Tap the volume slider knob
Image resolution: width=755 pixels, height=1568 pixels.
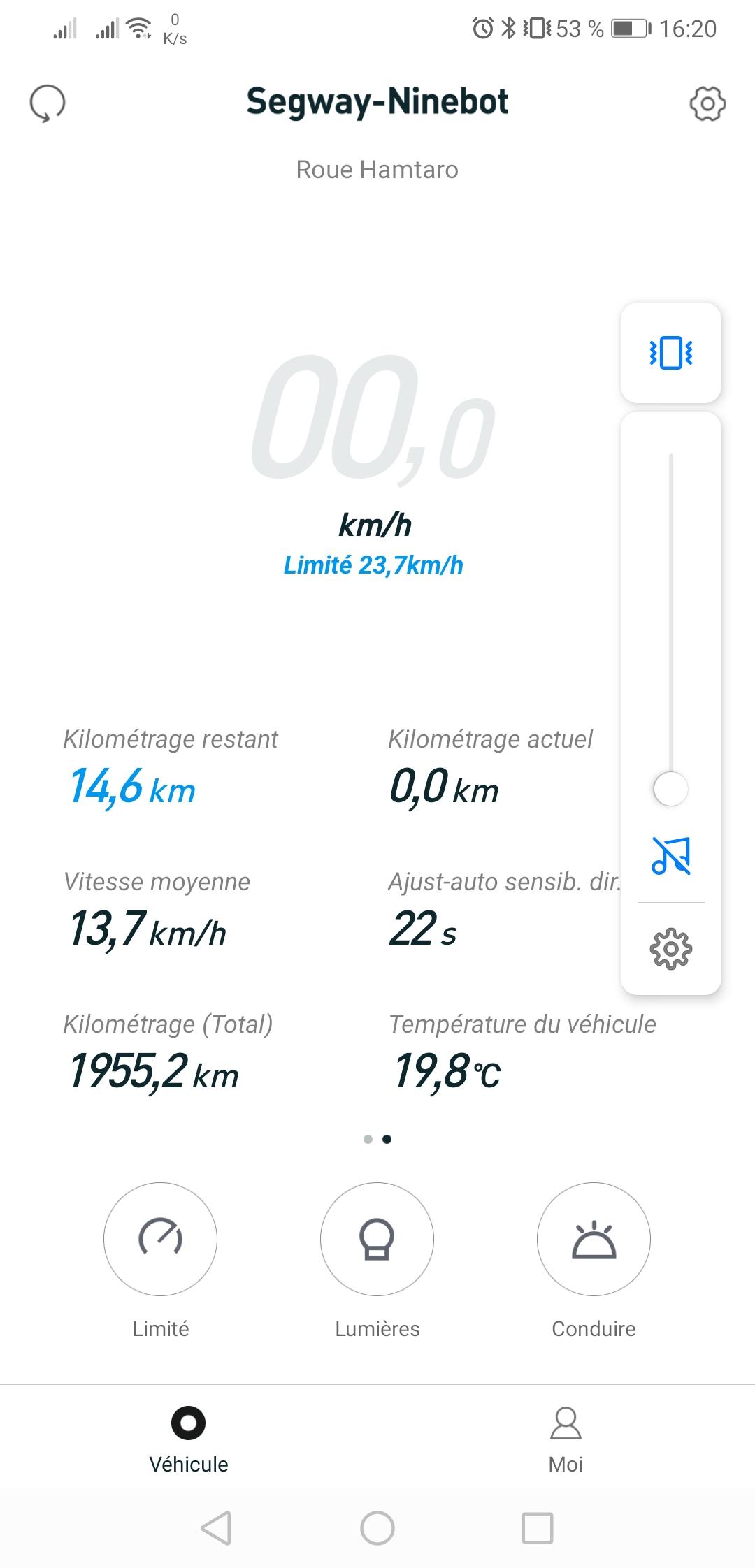pyautogui.click(x=670, y=789)
